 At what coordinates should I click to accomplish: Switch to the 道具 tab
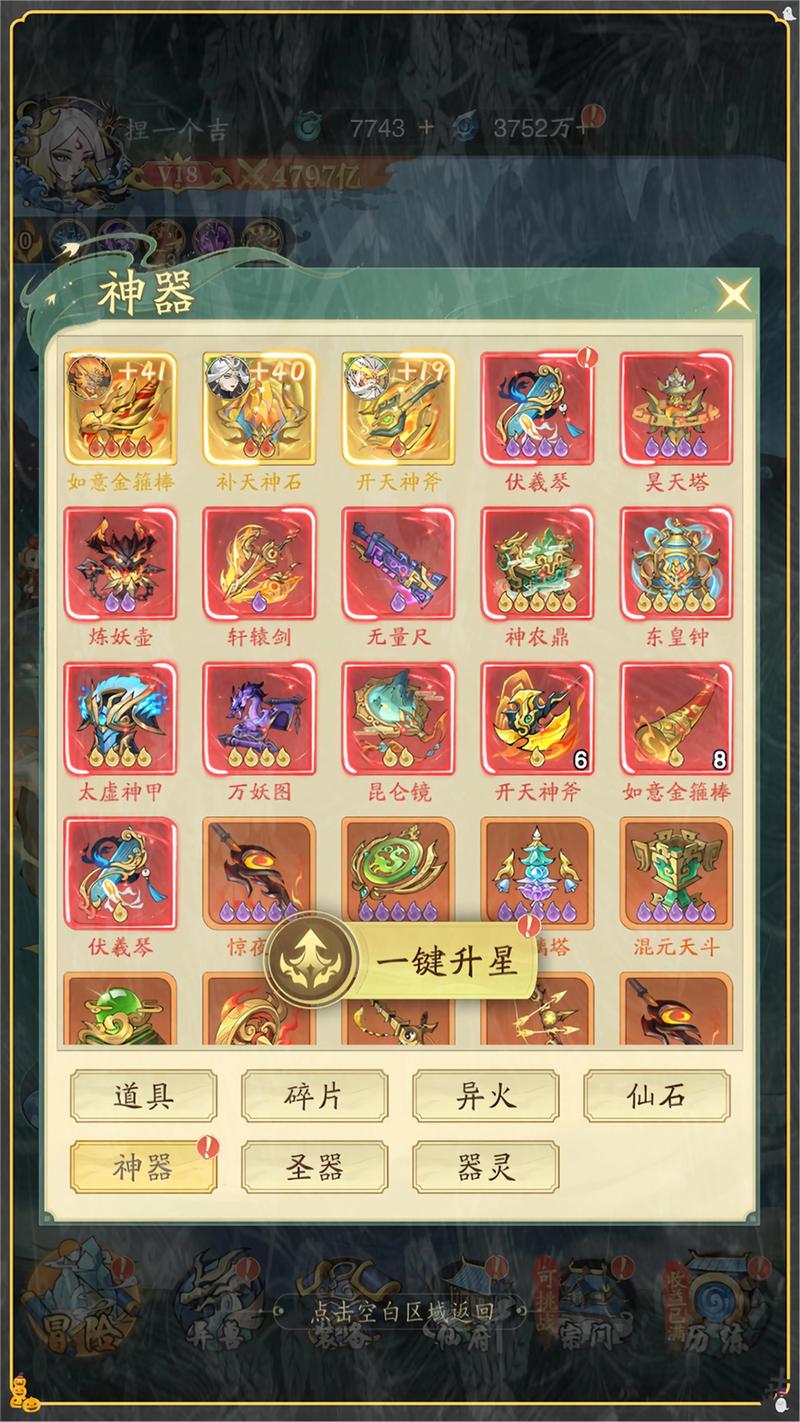click(x=144, y=1096)
